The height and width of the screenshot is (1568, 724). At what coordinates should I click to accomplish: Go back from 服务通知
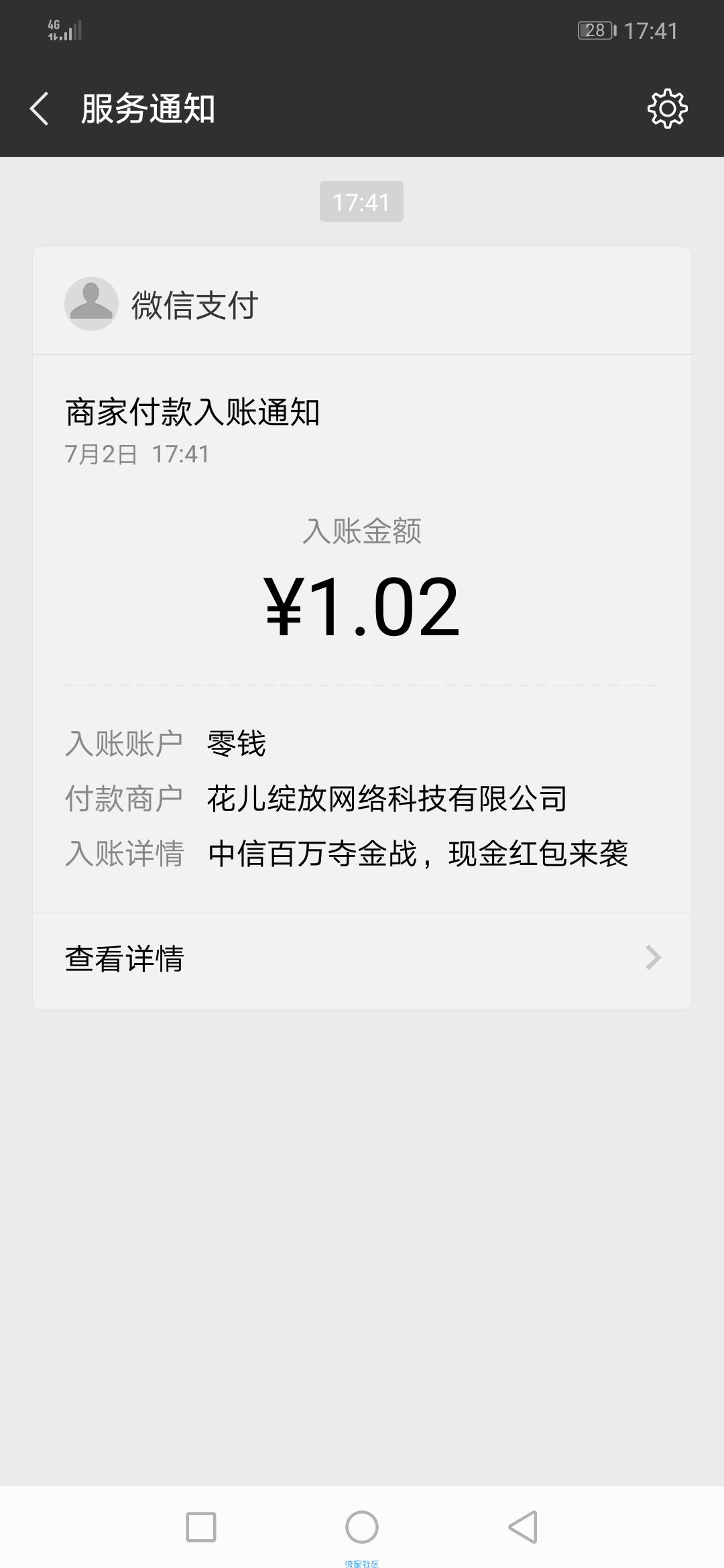tap(40, 109)
